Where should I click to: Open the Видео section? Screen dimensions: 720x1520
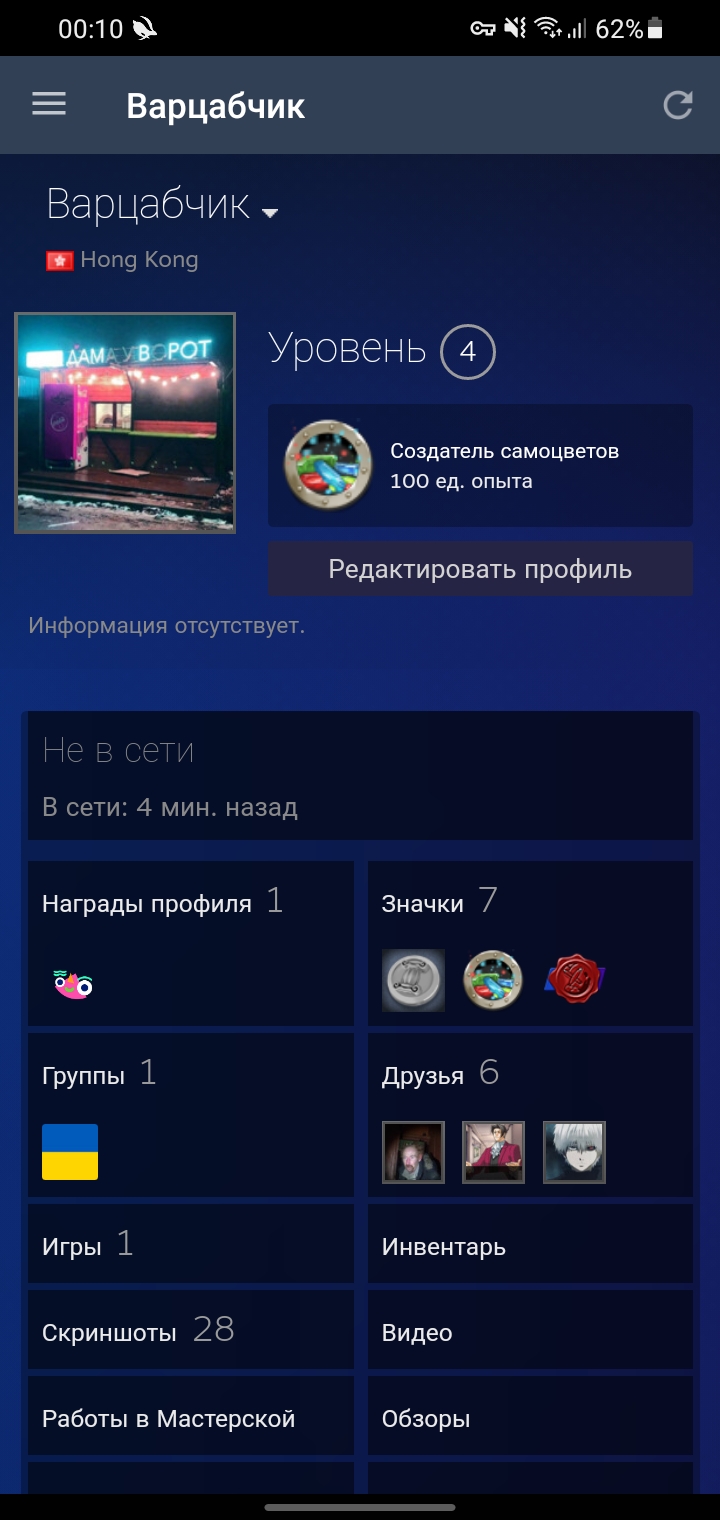coord(530,1330)
